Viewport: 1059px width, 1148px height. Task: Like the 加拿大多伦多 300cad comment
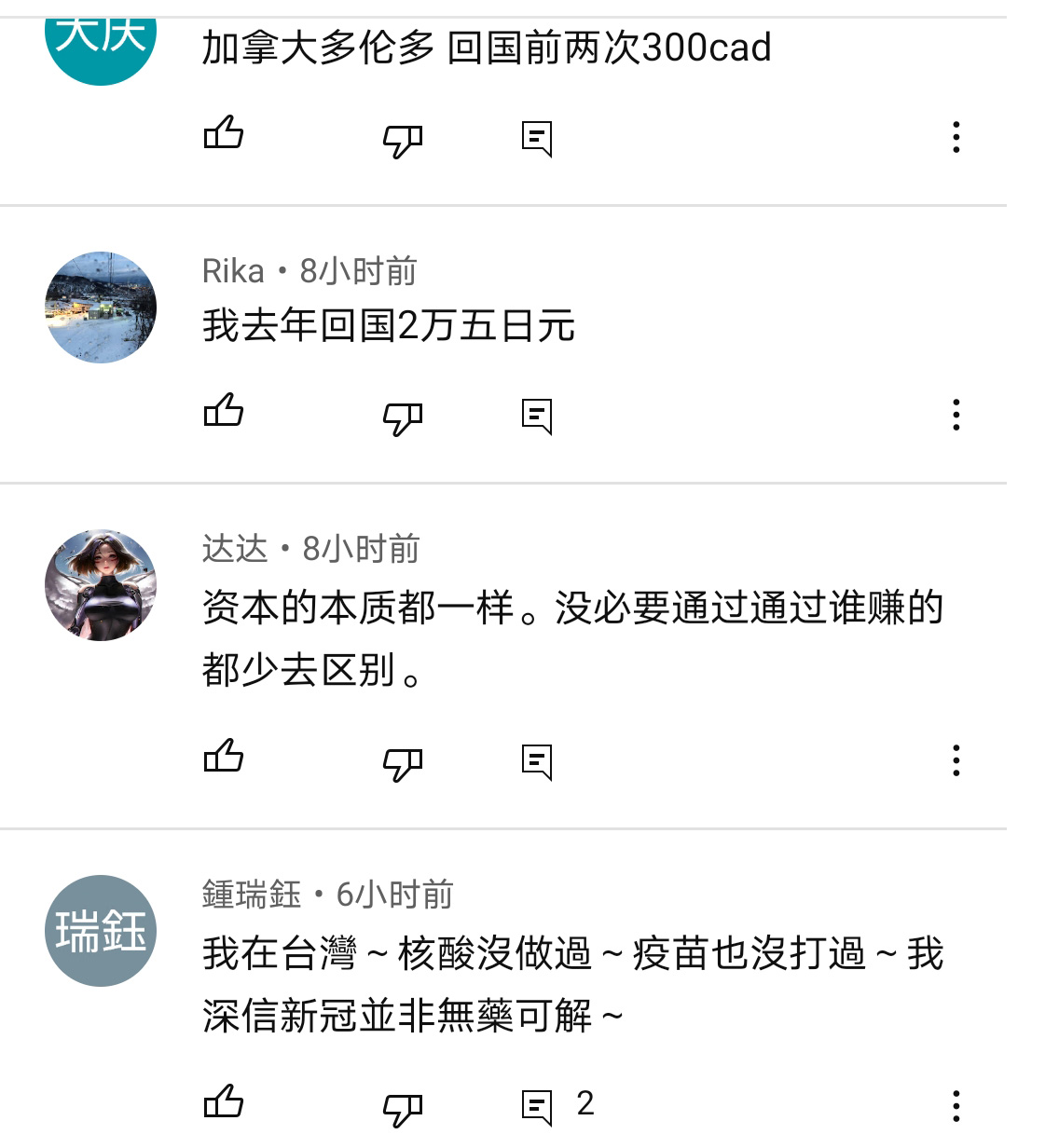224,134
